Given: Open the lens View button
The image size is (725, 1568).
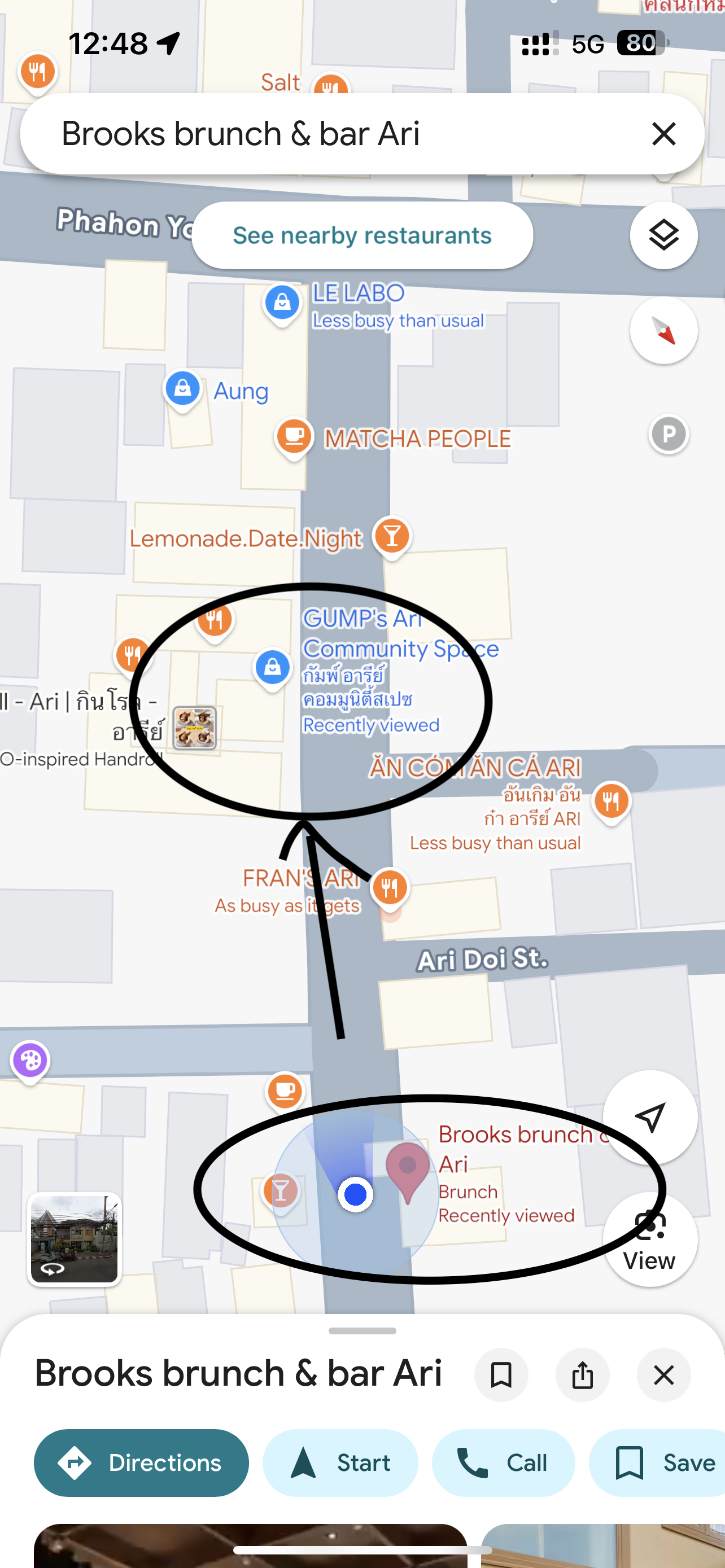Looking at the screenshot, I should coord(649,1239).
